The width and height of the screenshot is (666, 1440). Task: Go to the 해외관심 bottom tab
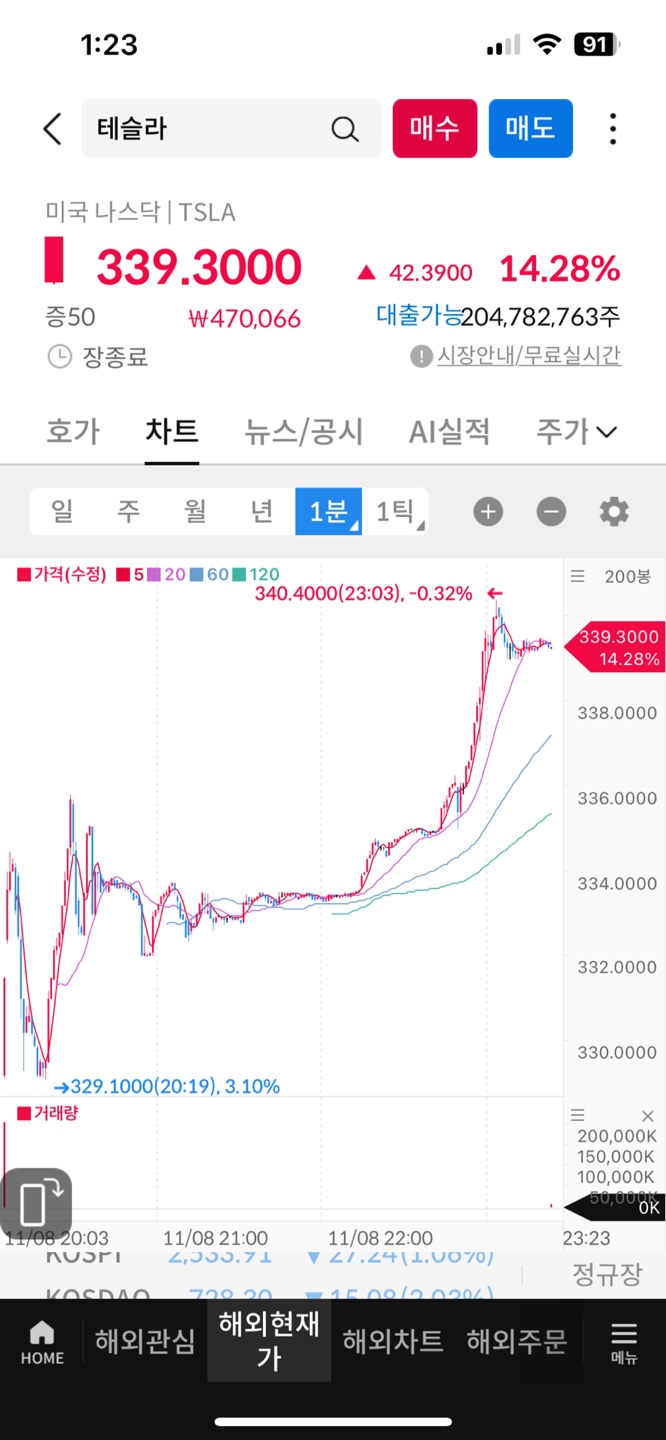(145, 1341)
